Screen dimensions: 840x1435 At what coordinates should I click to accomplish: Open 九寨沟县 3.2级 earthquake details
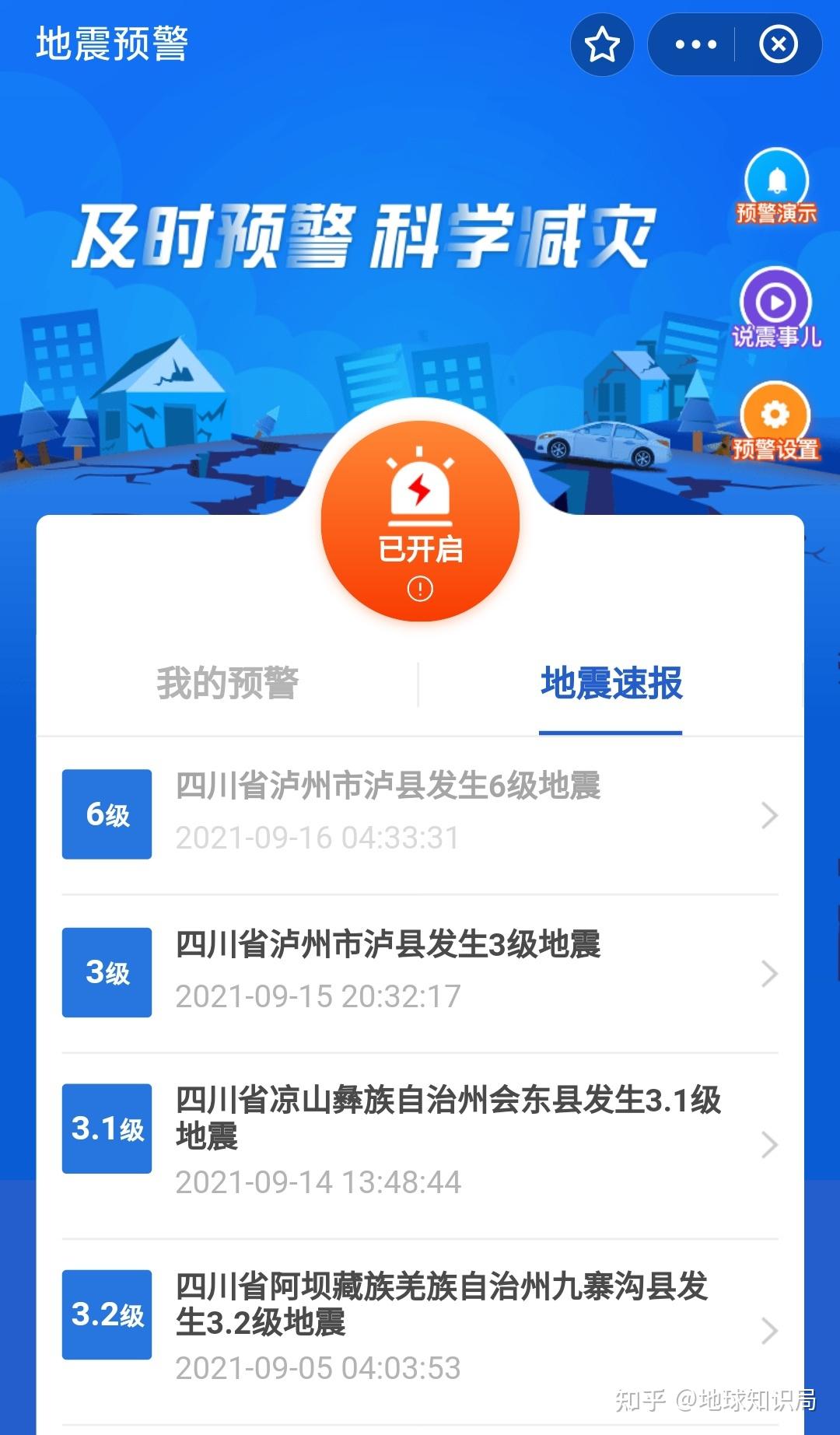click(420, 1330)
